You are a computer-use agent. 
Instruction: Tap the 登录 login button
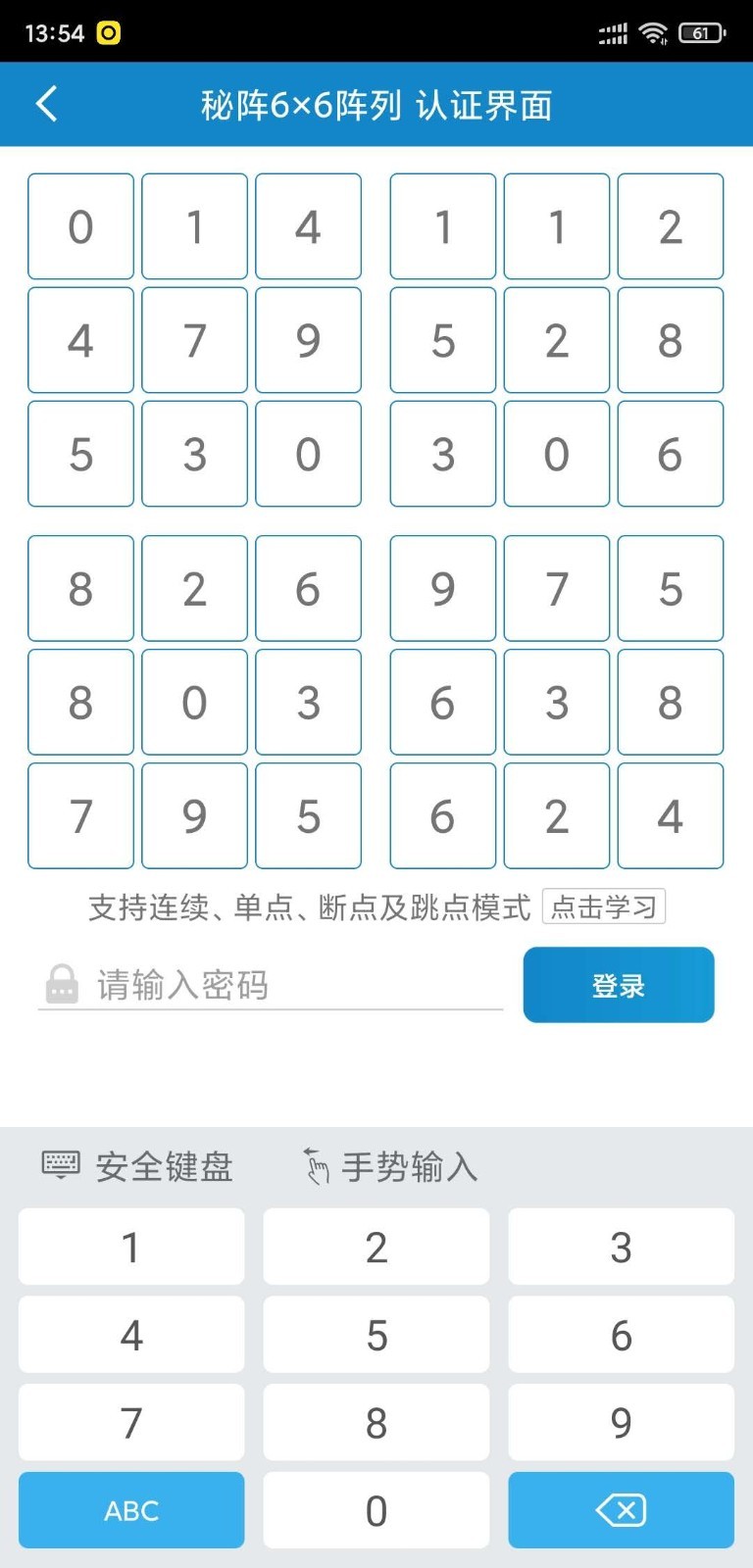tap(618, 985)
